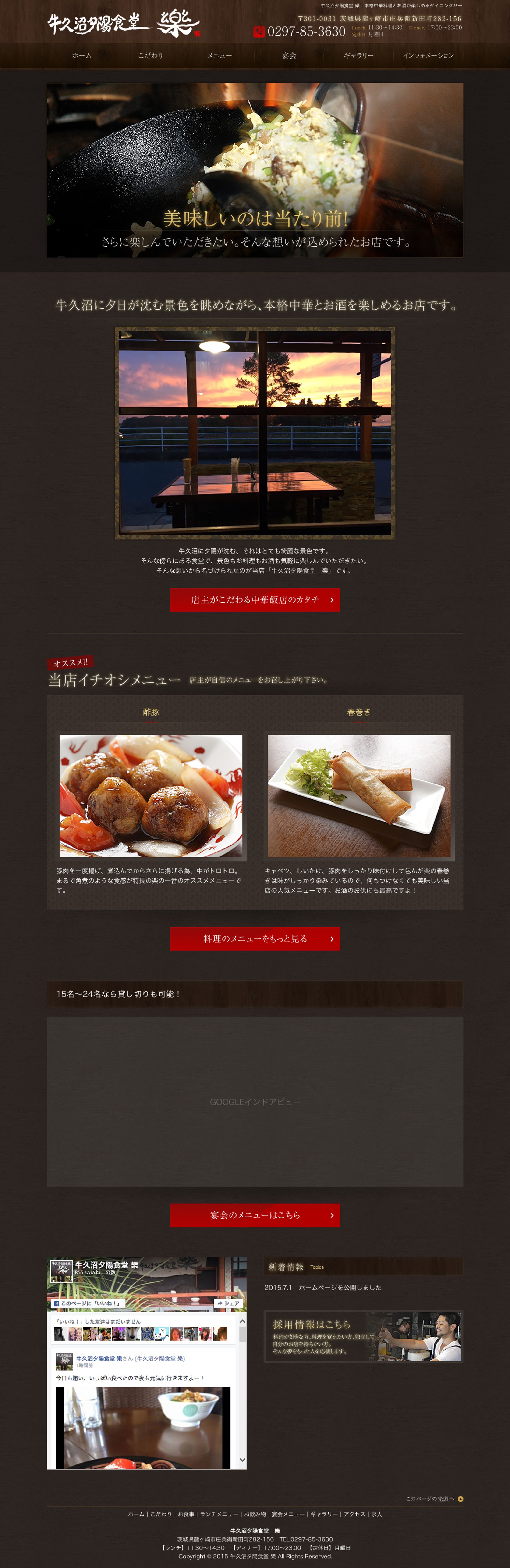Screen dimensions: 510x1568
Task: Open the ホーム navigation tab
Action: 81,55
